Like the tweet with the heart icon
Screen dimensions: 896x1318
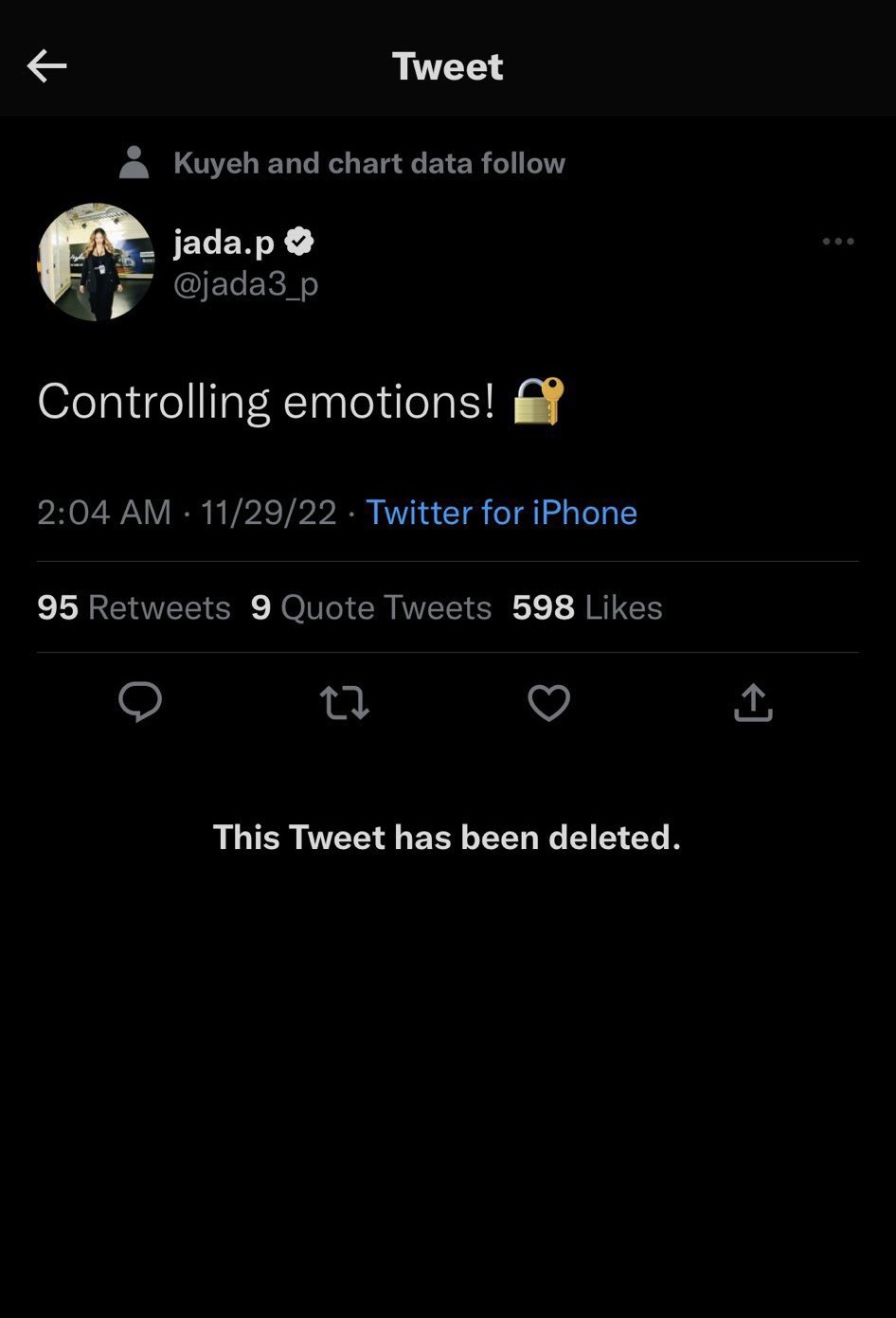coord(548,703)
